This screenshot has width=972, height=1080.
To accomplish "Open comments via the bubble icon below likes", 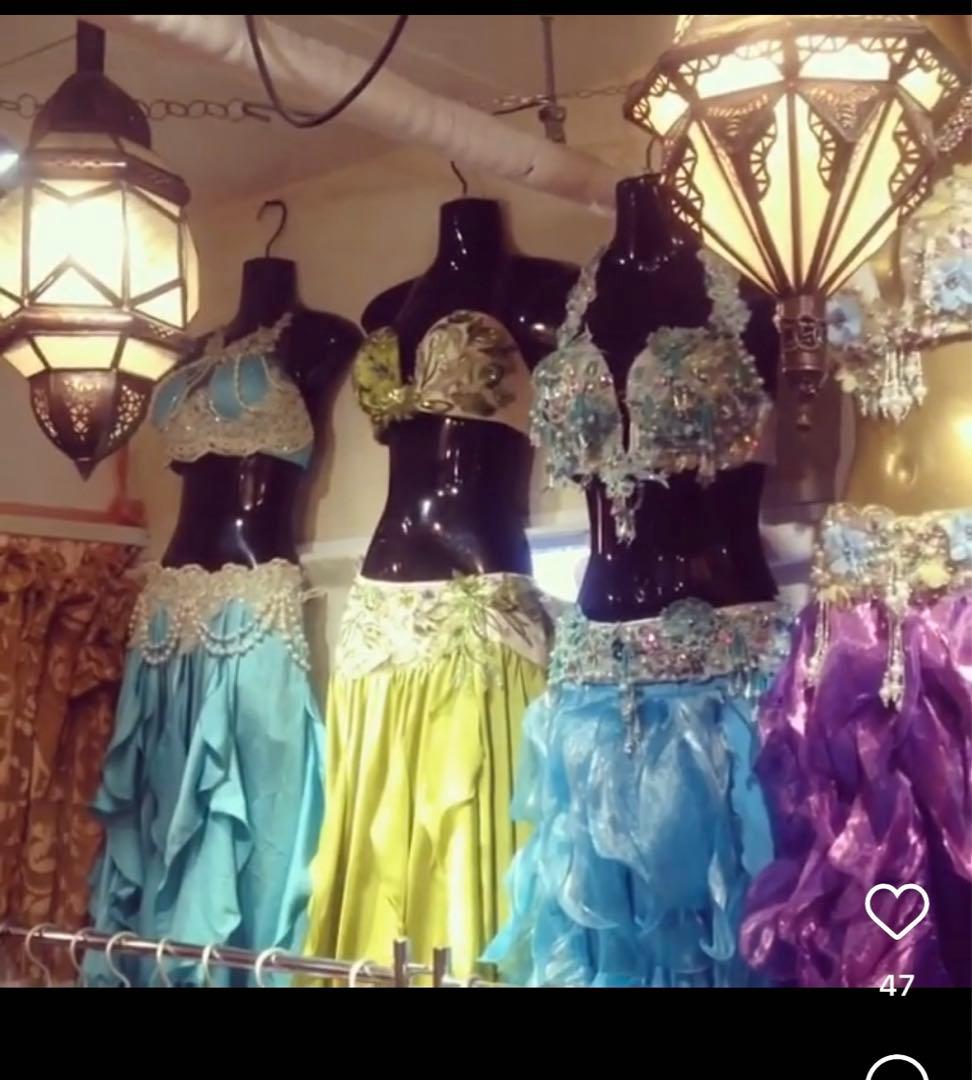I will [896, 1069].
